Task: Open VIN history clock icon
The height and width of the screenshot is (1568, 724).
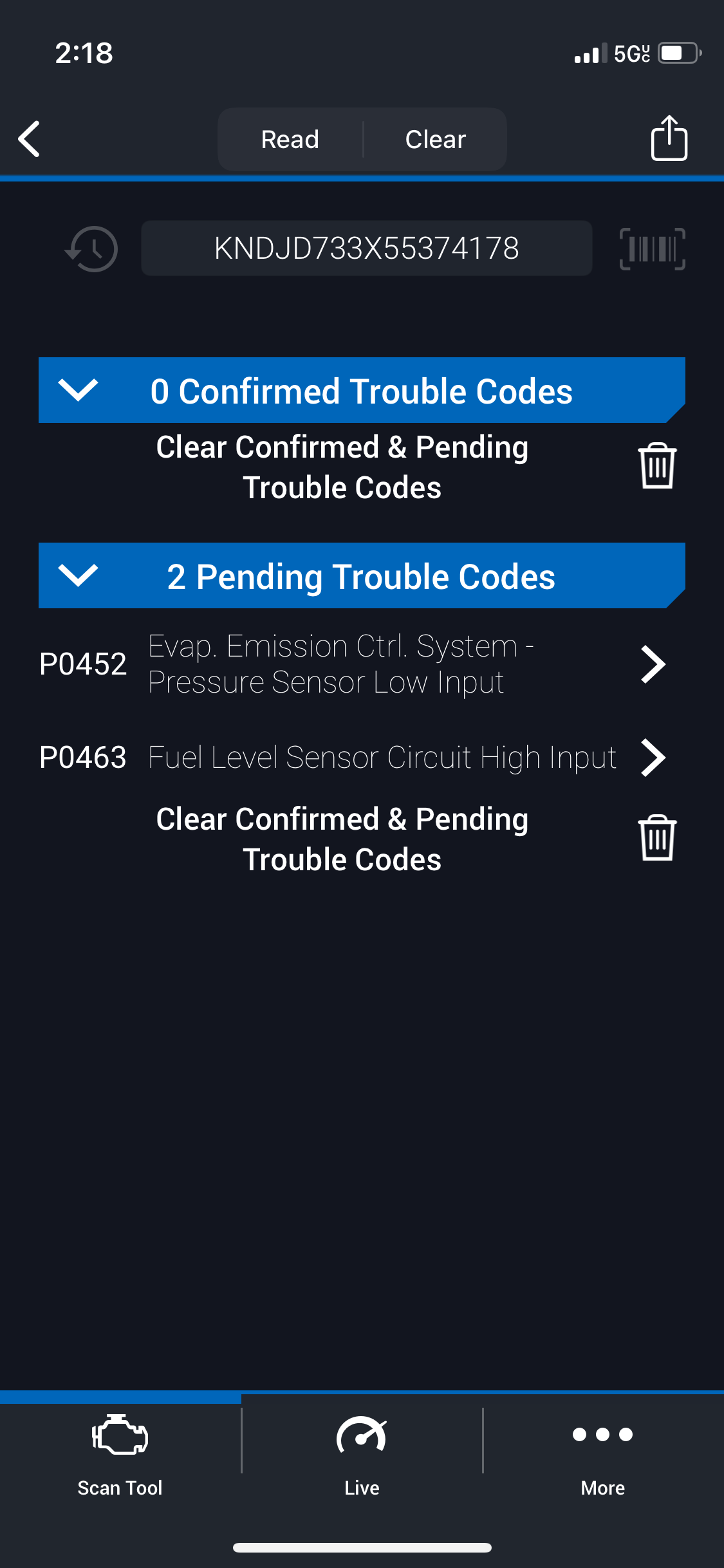Action: pyautogui.click(x=92, y=248)
